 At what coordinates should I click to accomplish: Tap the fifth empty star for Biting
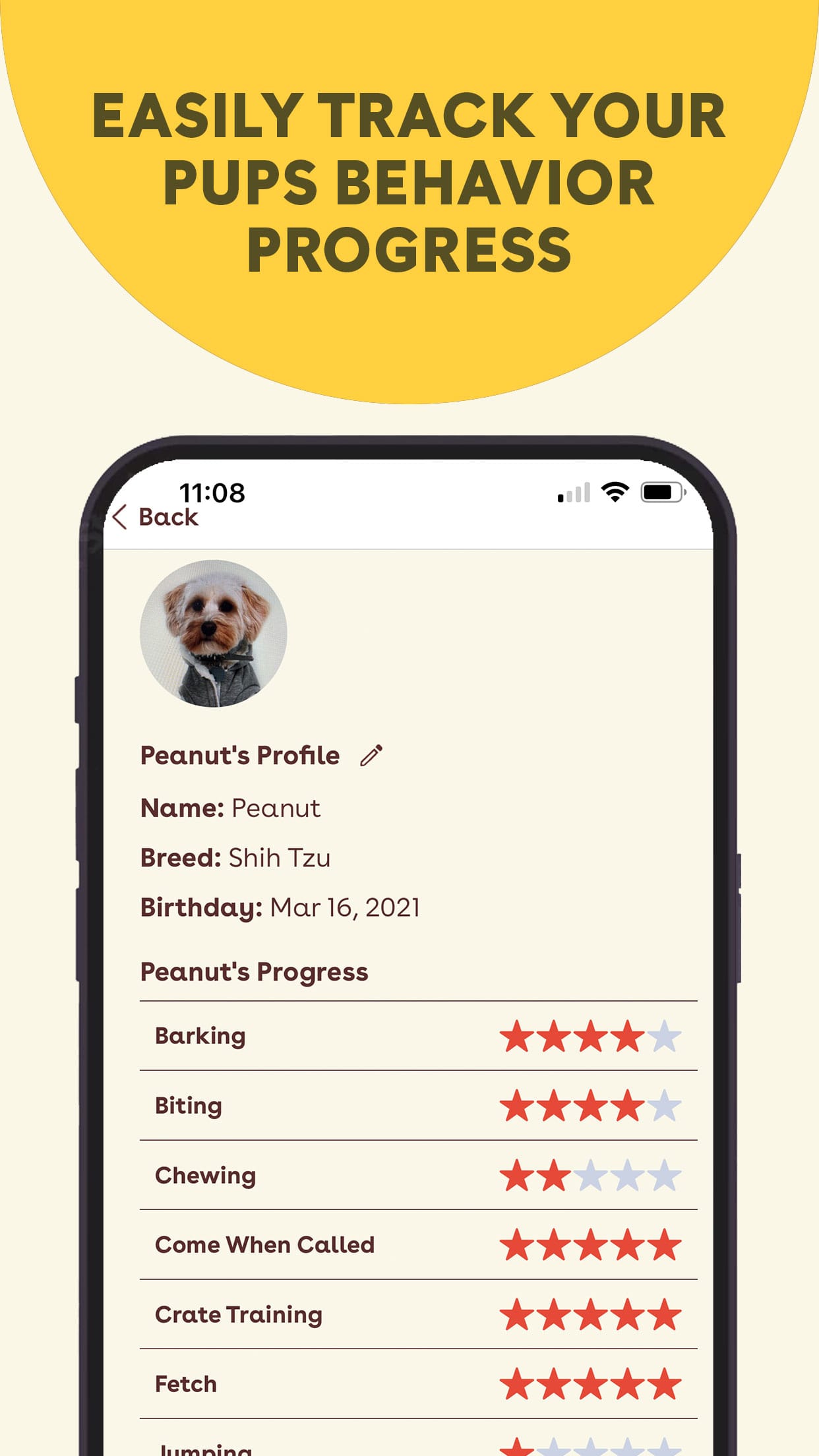(665, 1105)
